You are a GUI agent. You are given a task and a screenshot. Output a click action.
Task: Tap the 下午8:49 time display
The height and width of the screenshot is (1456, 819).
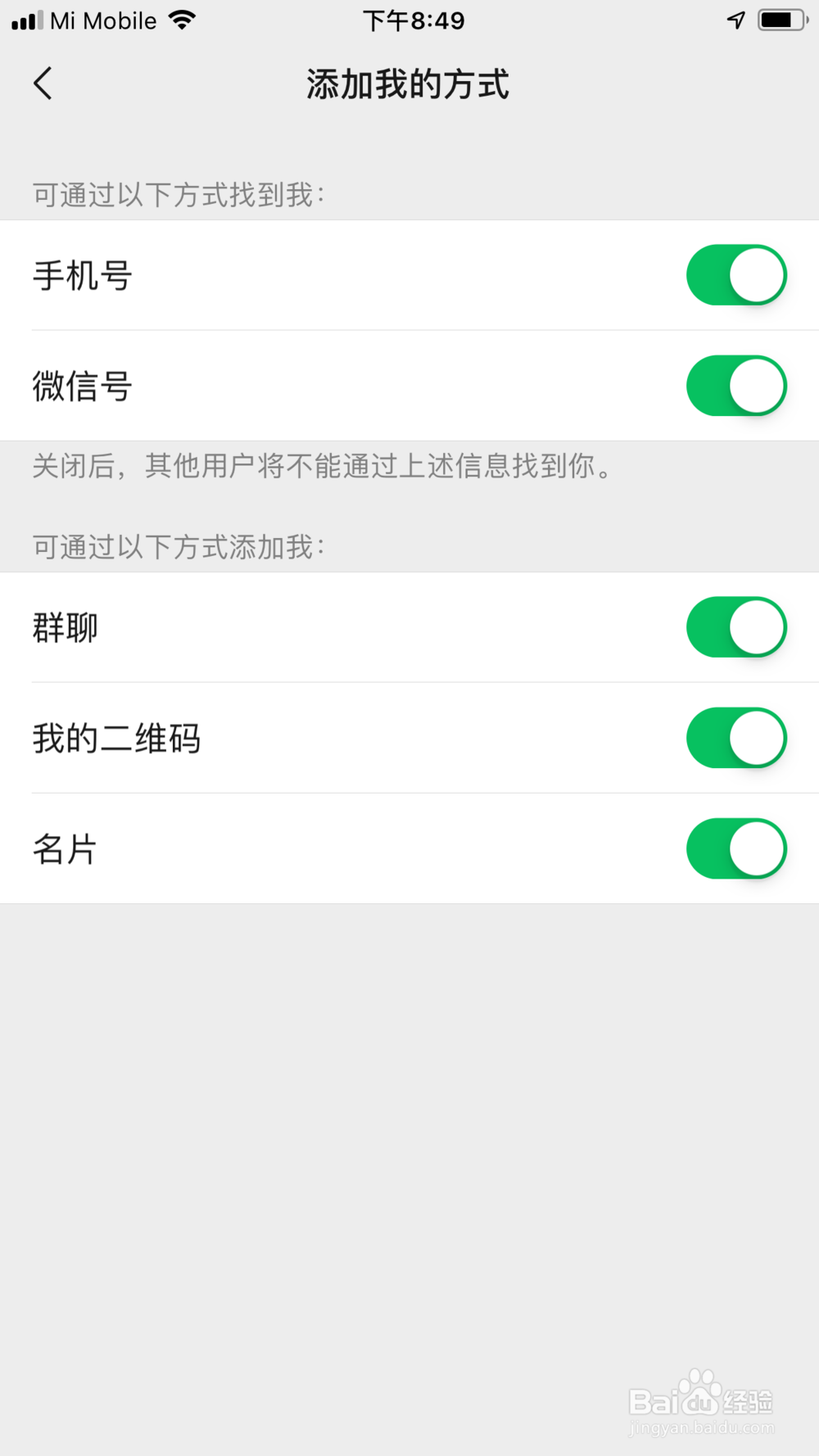[414, 20]
